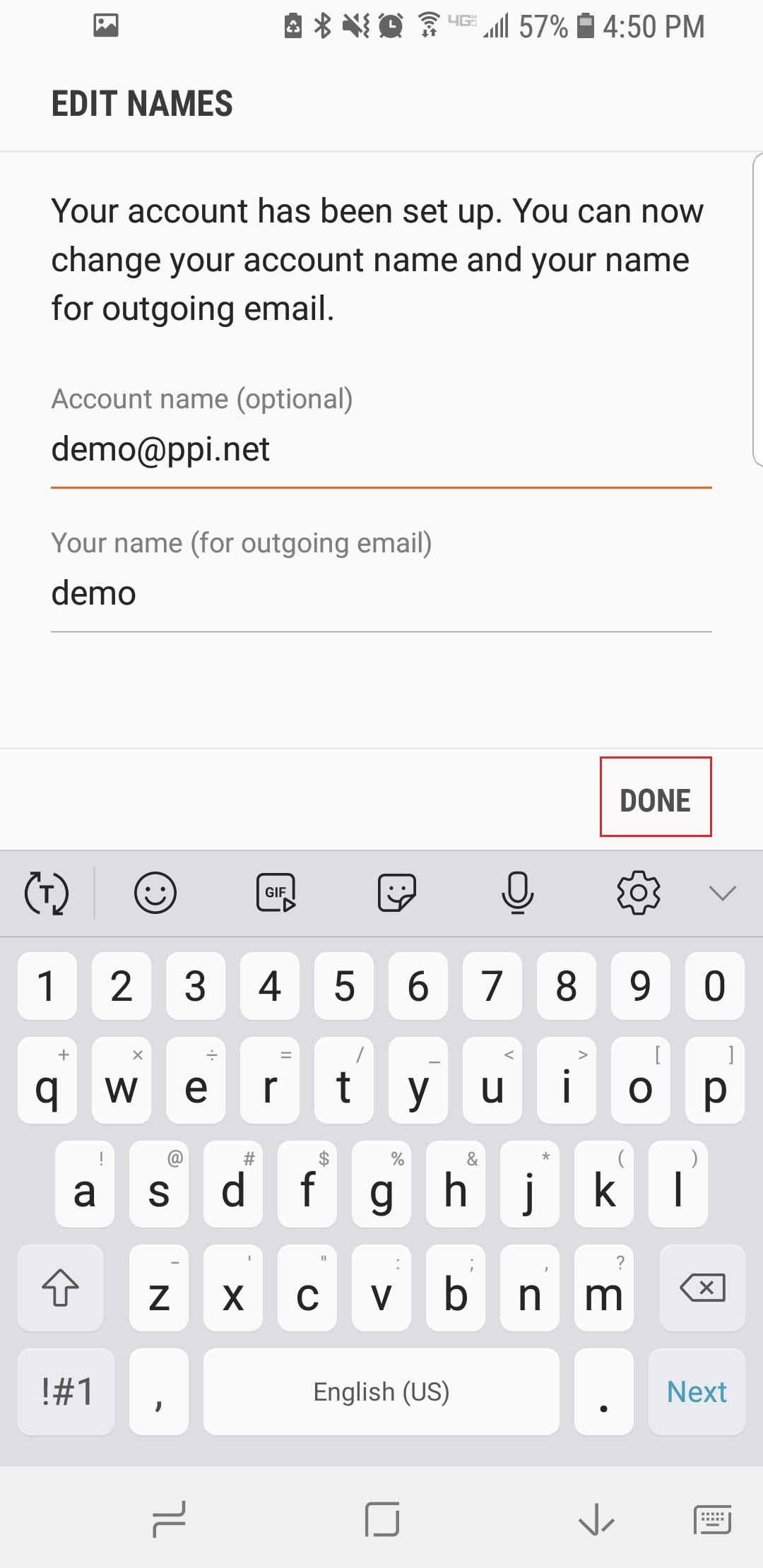Edit the Account name field

pos(381,450)
